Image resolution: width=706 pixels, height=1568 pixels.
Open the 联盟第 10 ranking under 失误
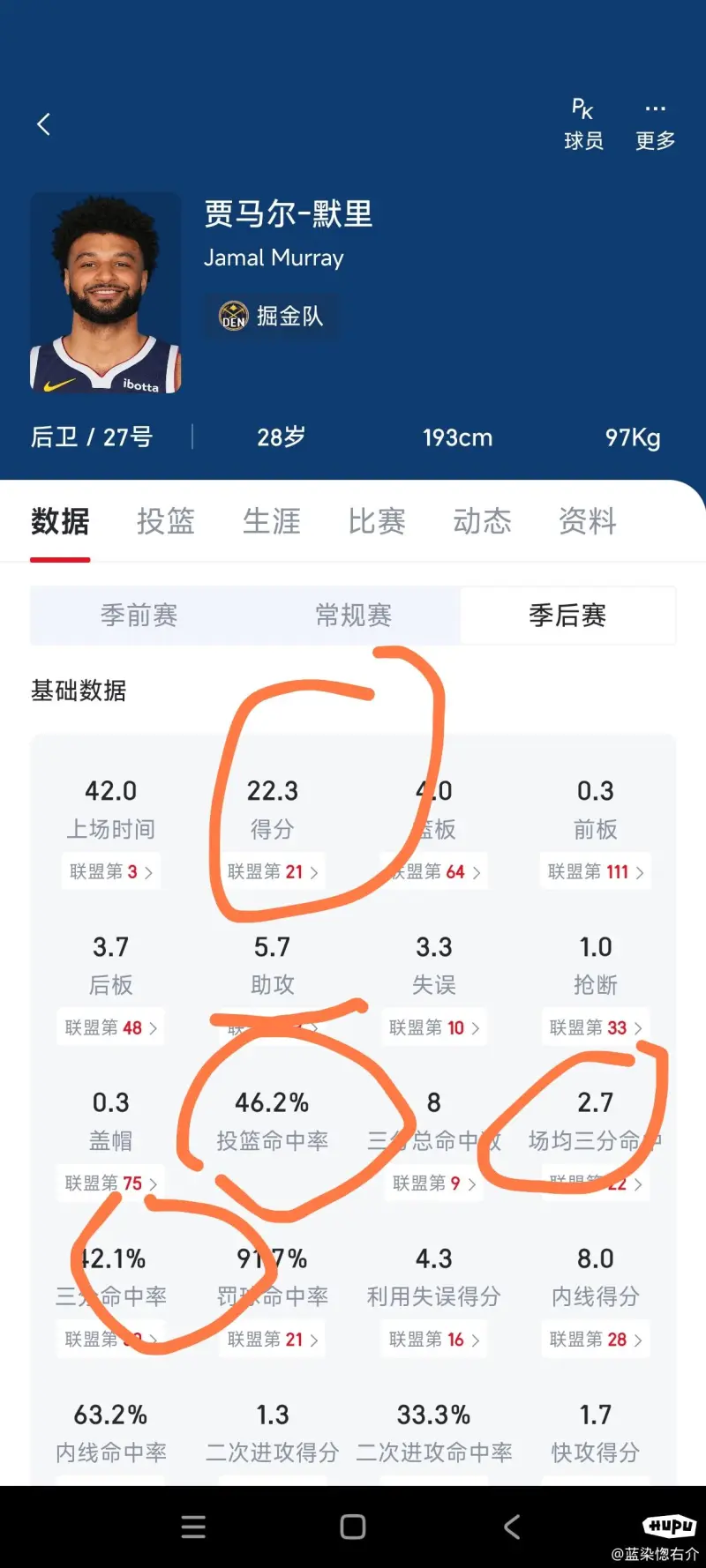[x=434, y=1027]
